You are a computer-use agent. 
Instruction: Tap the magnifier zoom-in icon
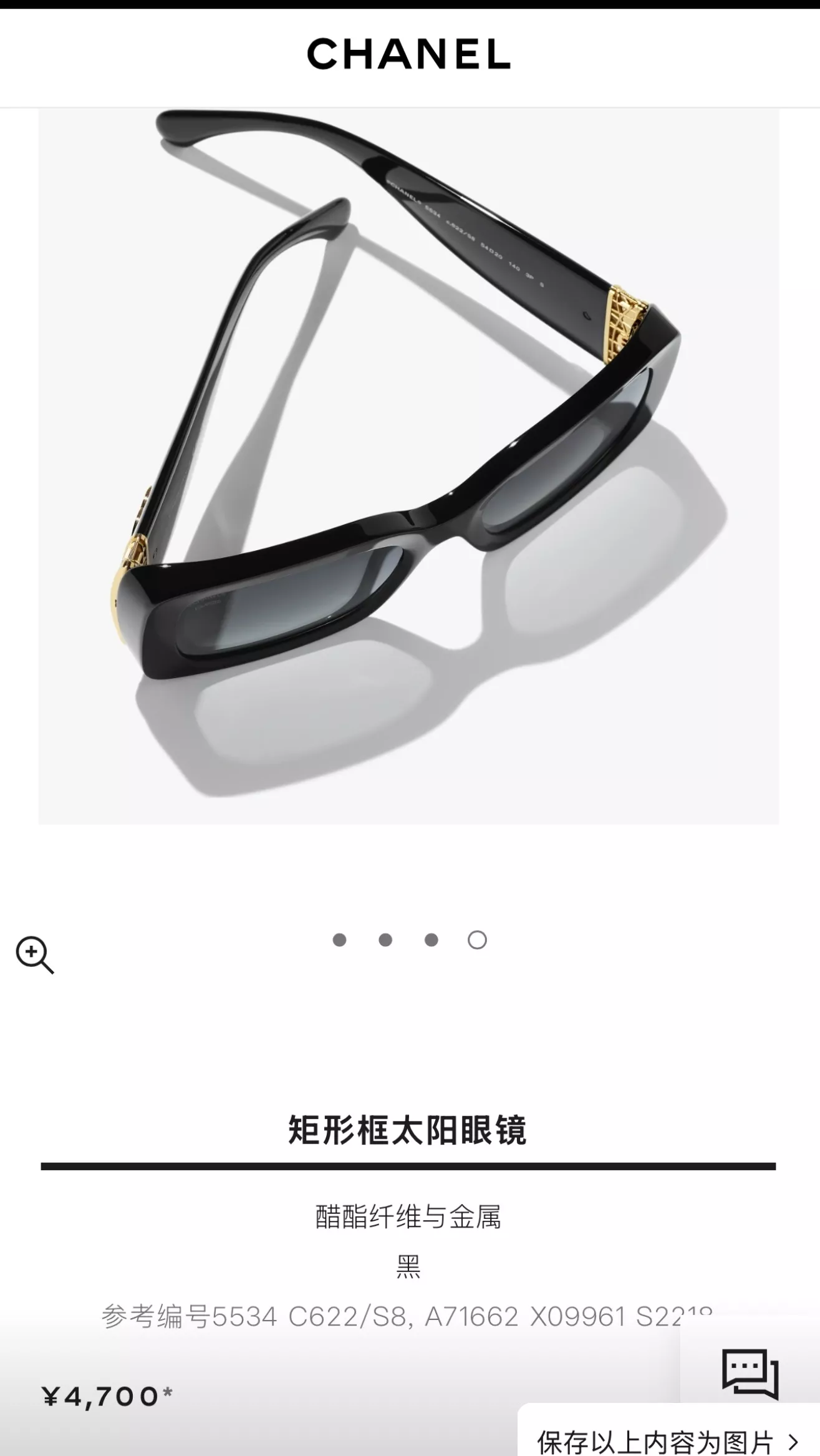[35, 955]
